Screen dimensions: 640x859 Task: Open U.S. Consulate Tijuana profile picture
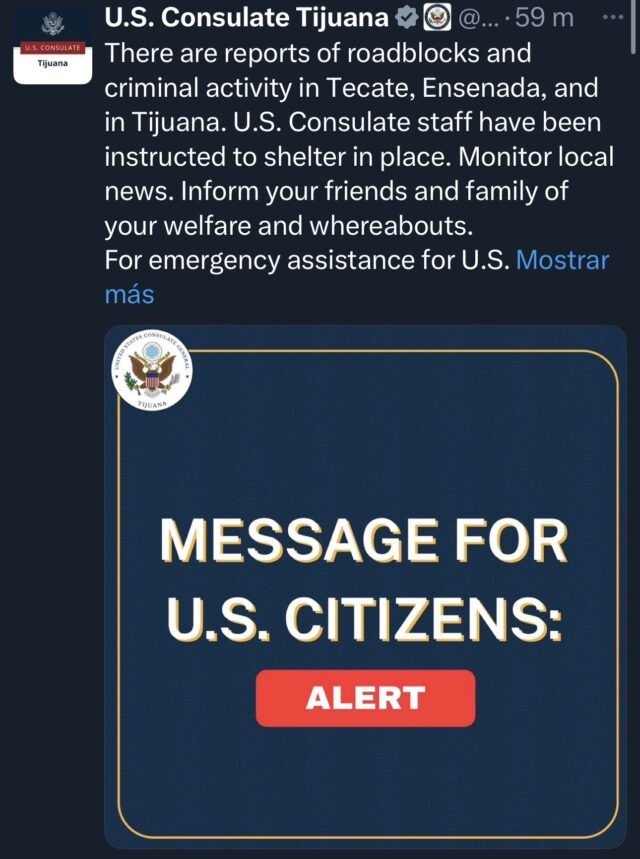click(52, 47)
